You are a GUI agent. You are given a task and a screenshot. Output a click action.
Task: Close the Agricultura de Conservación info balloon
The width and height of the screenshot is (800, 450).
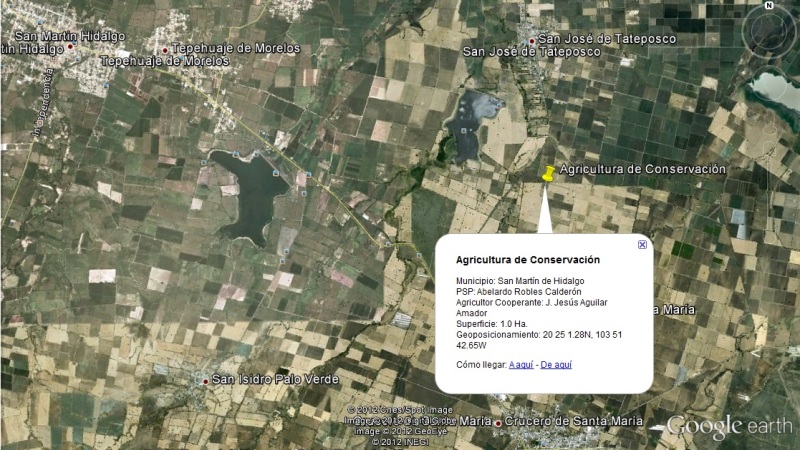[x=642, y=244]
